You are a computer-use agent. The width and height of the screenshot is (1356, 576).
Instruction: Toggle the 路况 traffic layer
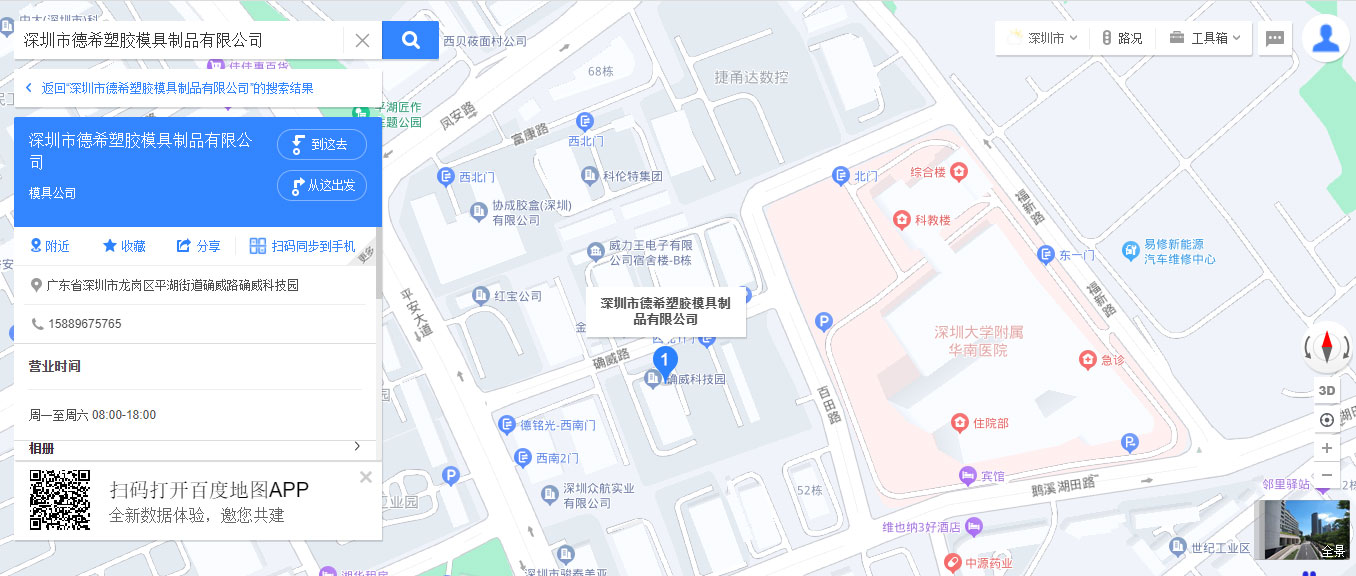pyautogui.click(x=1121, y=38)
